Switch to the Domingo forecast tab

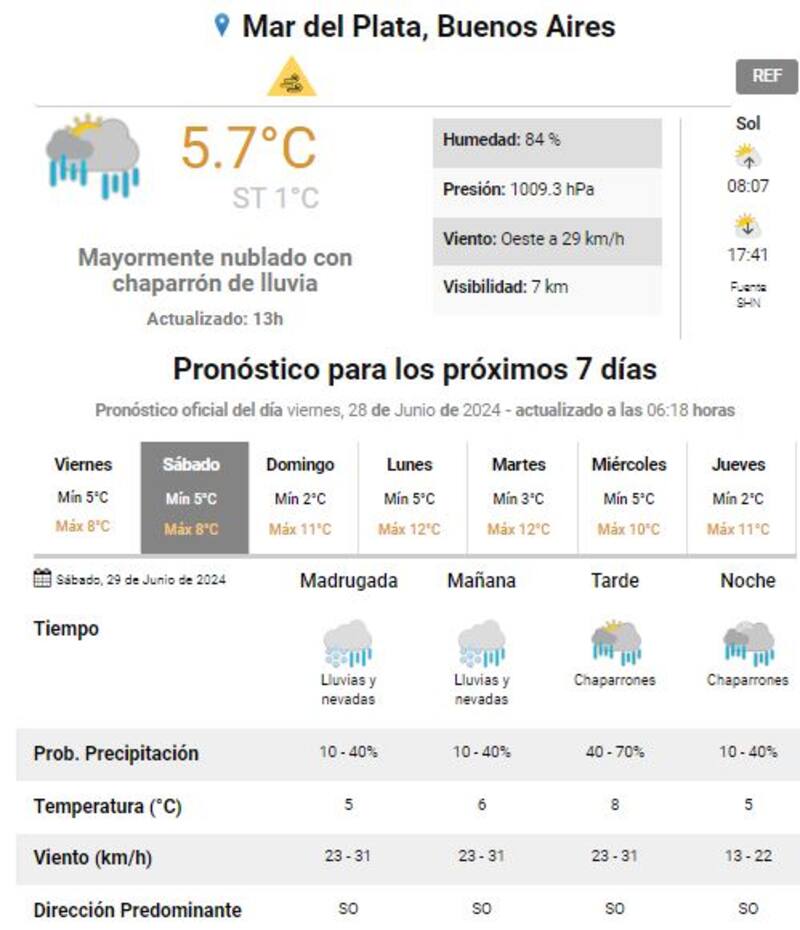click(x=300, y=497)
